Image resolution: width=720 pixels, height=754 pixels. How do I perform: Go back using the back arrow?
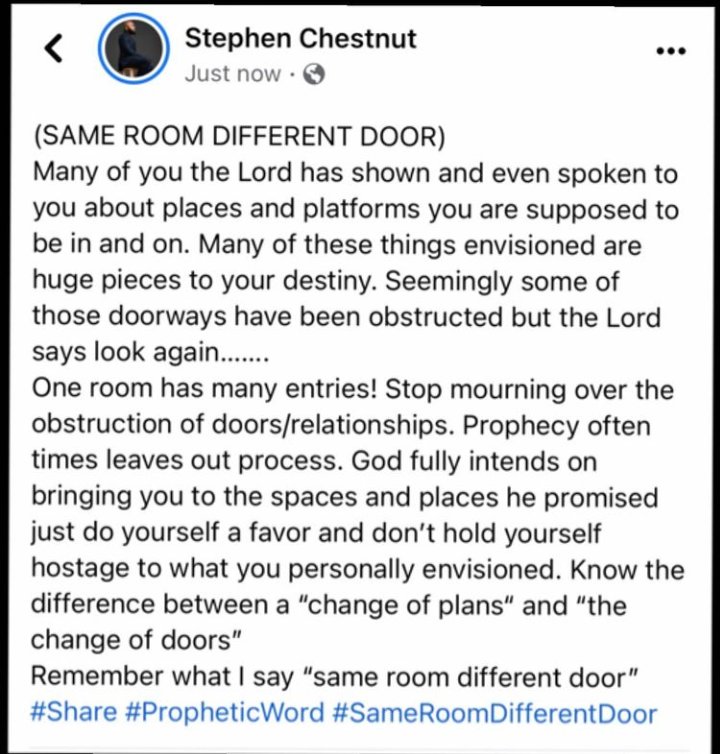(55, 47)
